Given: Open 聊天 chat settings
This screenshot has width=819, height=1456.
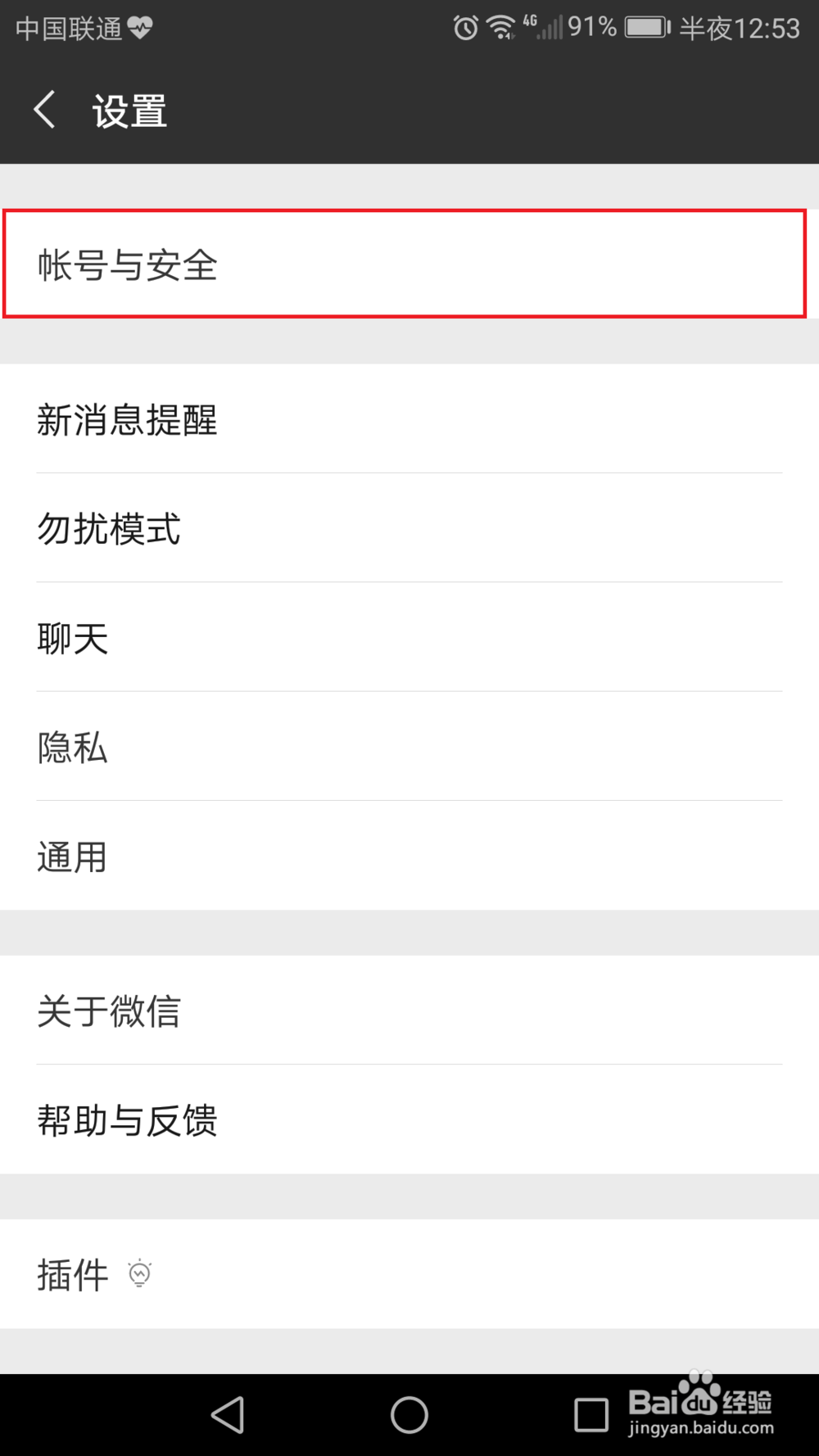Looking at the screenshot, I should pyautogui.click(x=409, y=638).
